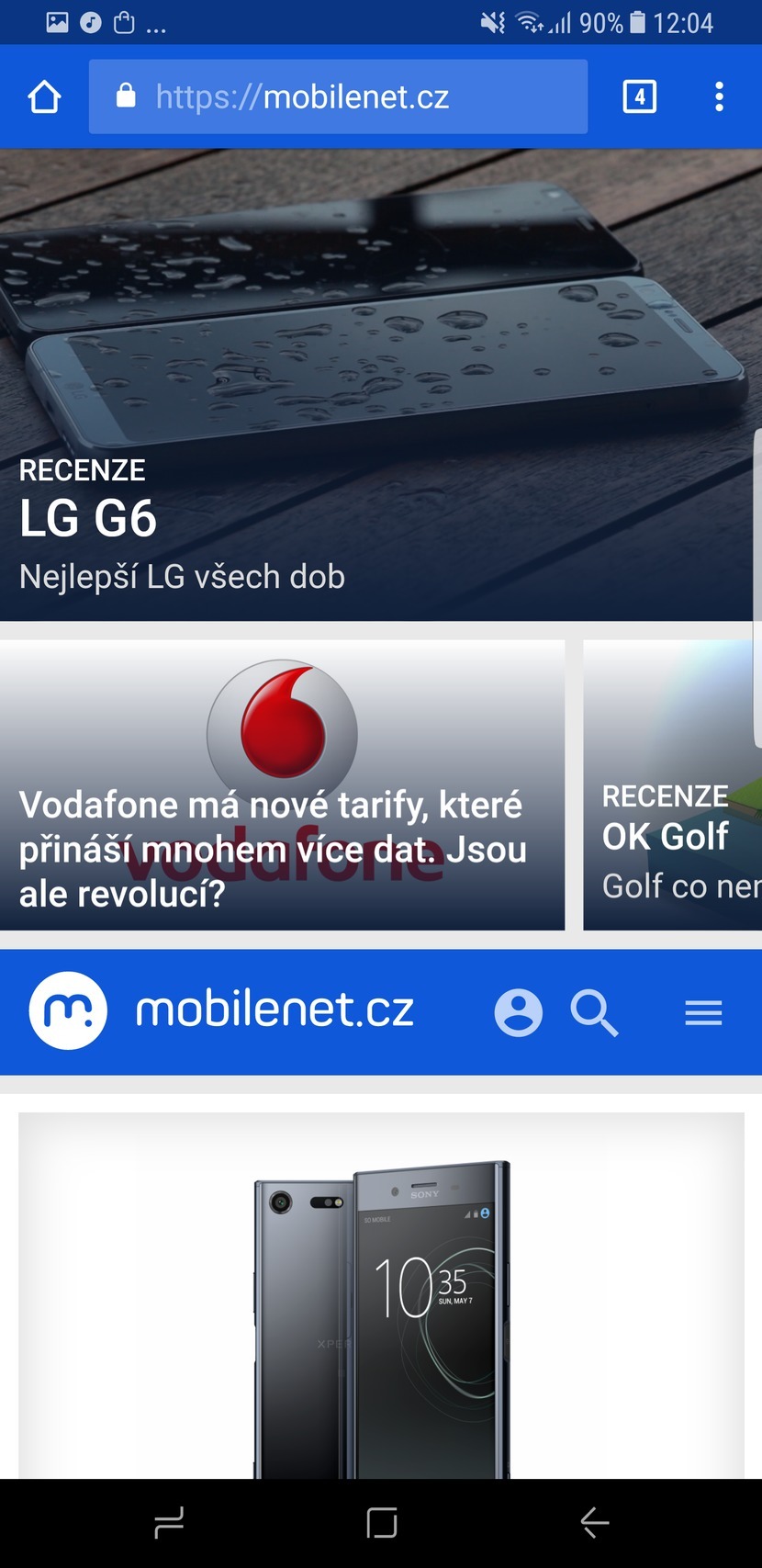Screen dimensions: 762x1568
Task: Expand notifications via the status bar ellipsis
Action: pos(156,25)
